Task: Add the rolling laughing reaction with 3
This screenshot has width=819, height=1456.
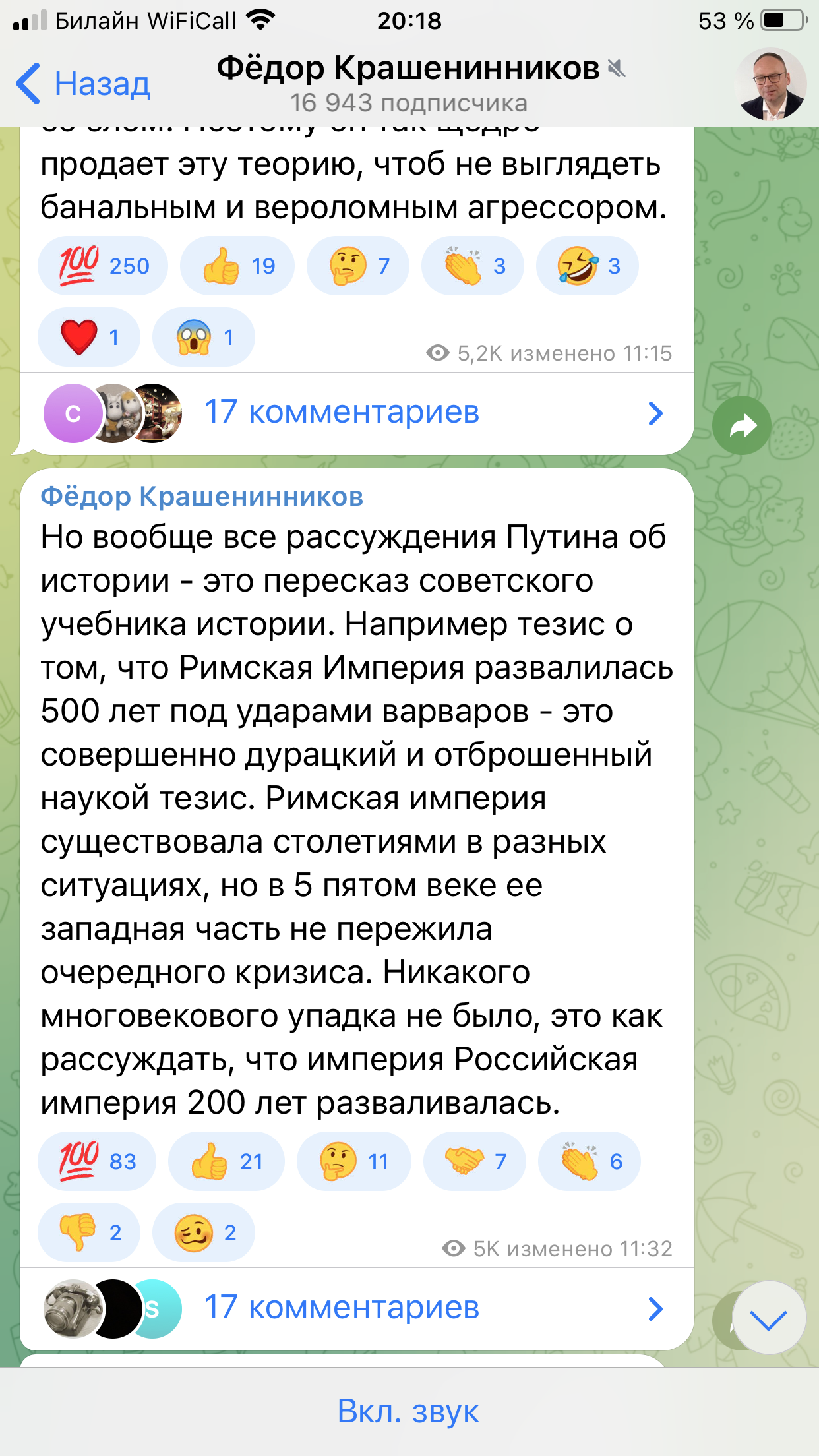Action: tap(587, 266)
